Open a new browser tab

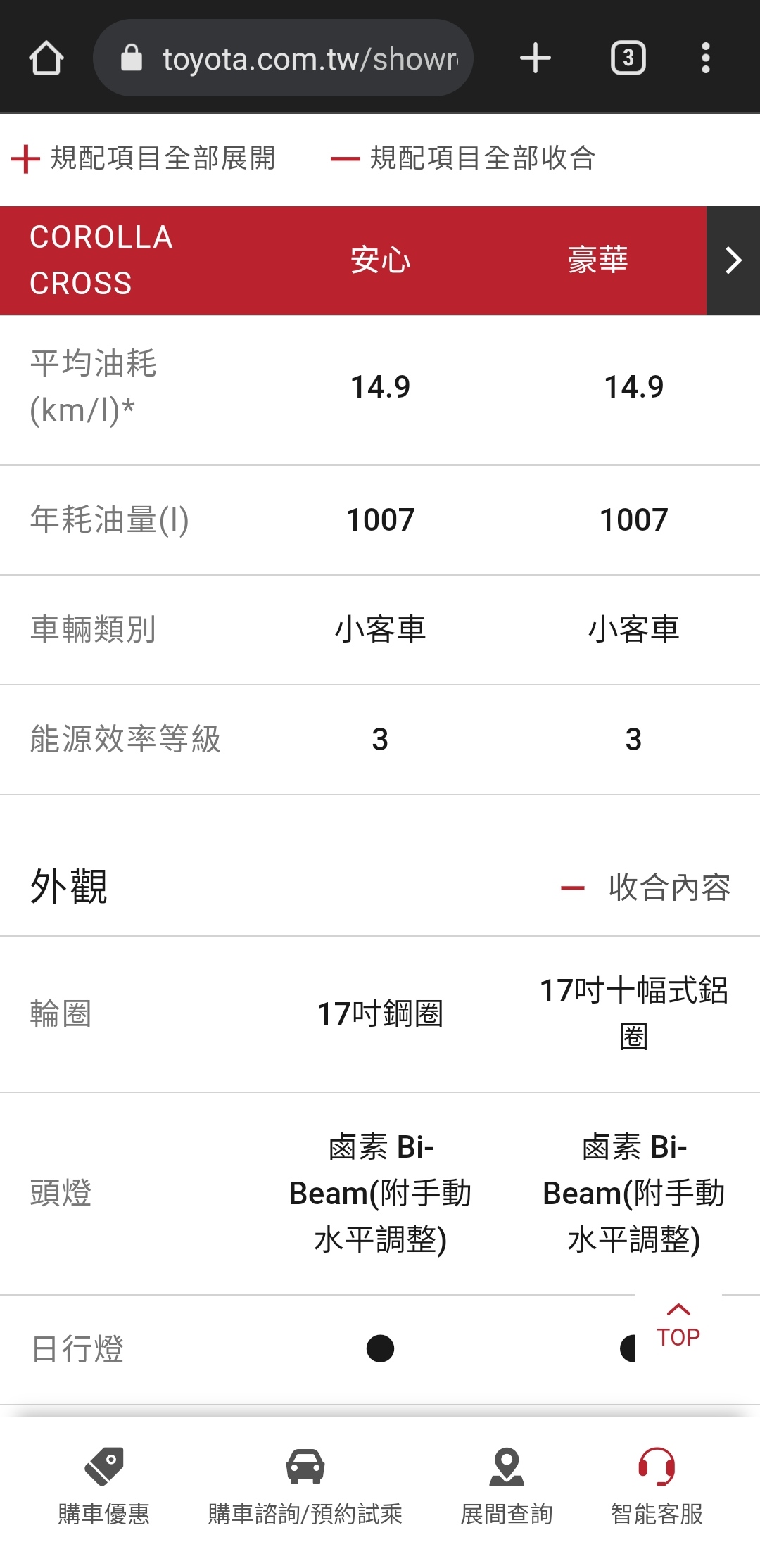click(536, 58)
